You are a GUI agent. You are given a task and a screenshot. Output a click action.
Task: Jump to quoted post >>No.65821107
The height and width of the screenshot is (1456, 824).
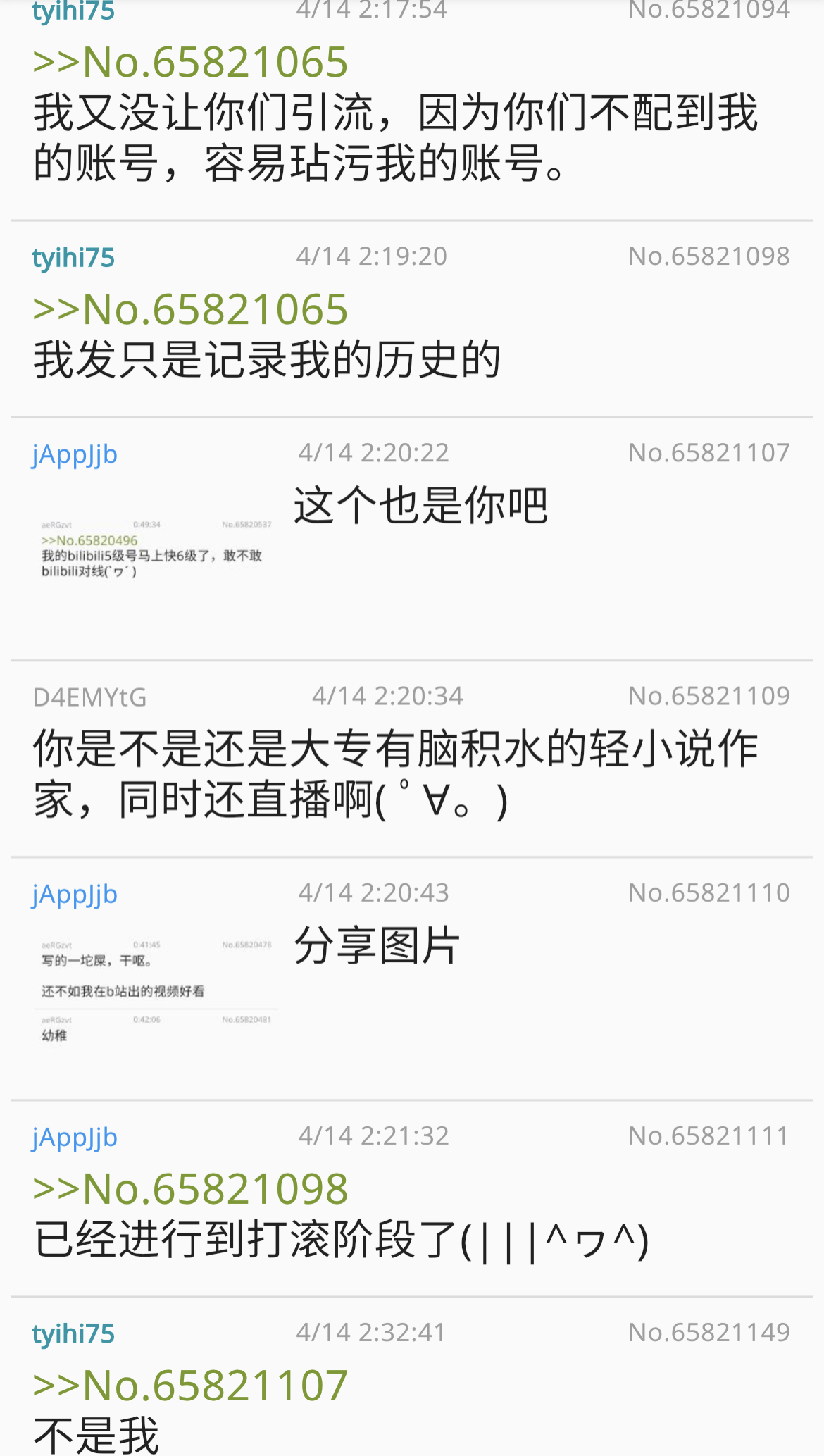coord(190,1385)
